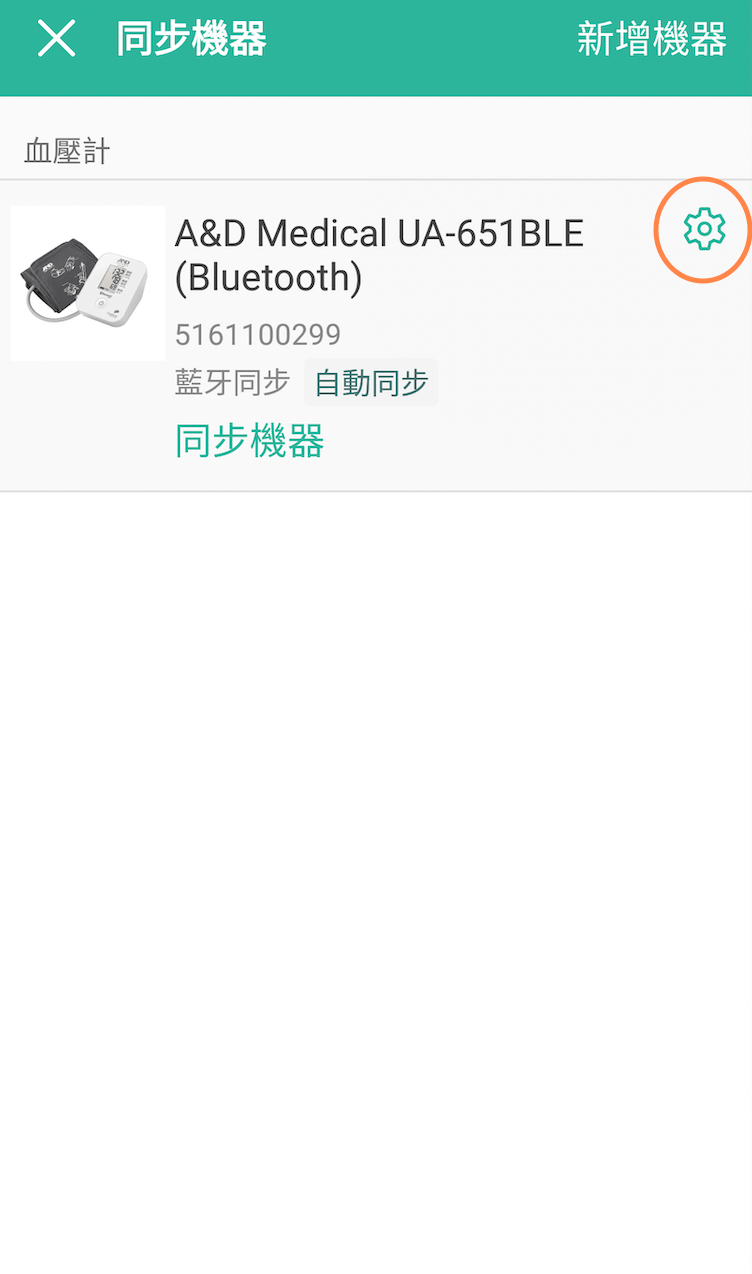Tap 新增機器 to add a device
This screenshot has height=1274, width=752.
point(651,40)
